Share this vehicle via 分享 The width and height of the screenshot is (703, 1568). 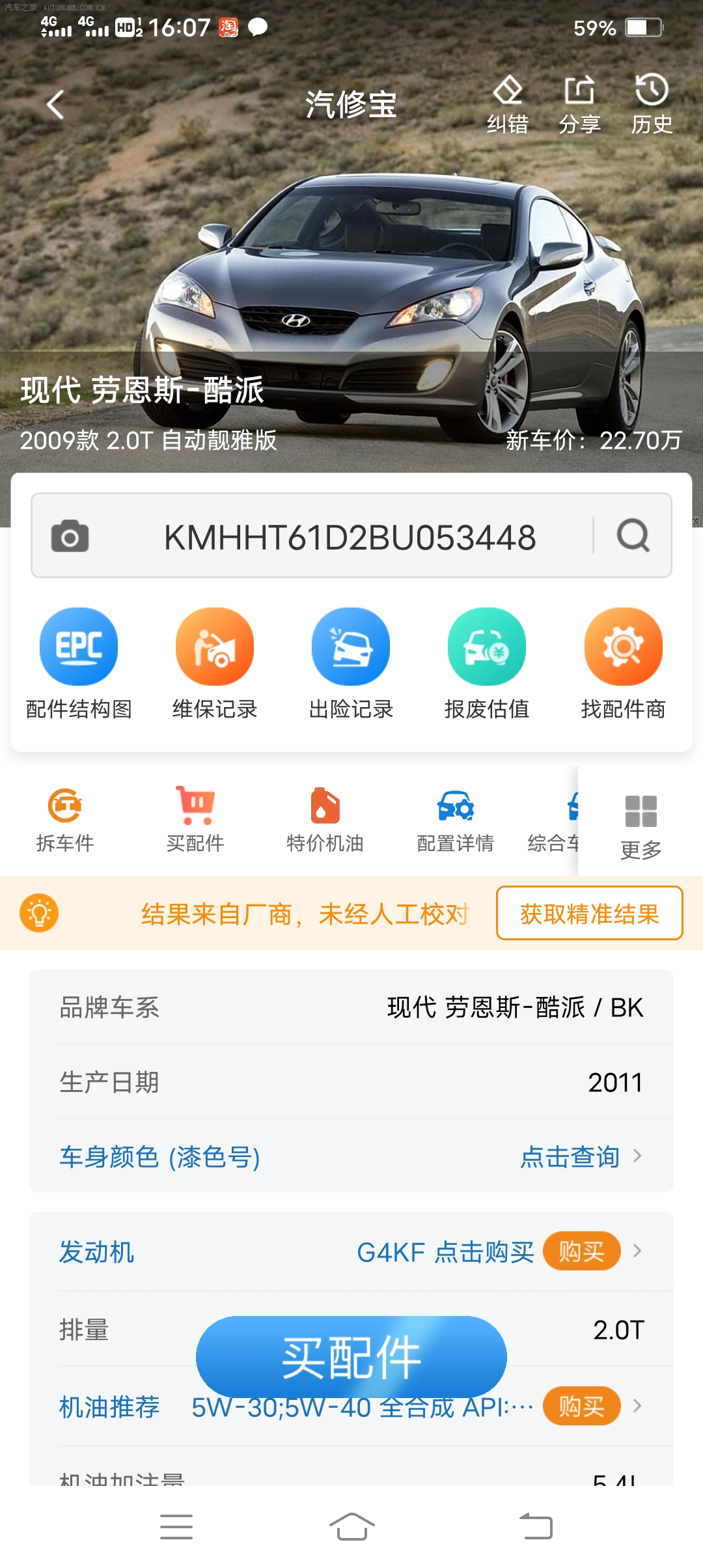[579, 104]
